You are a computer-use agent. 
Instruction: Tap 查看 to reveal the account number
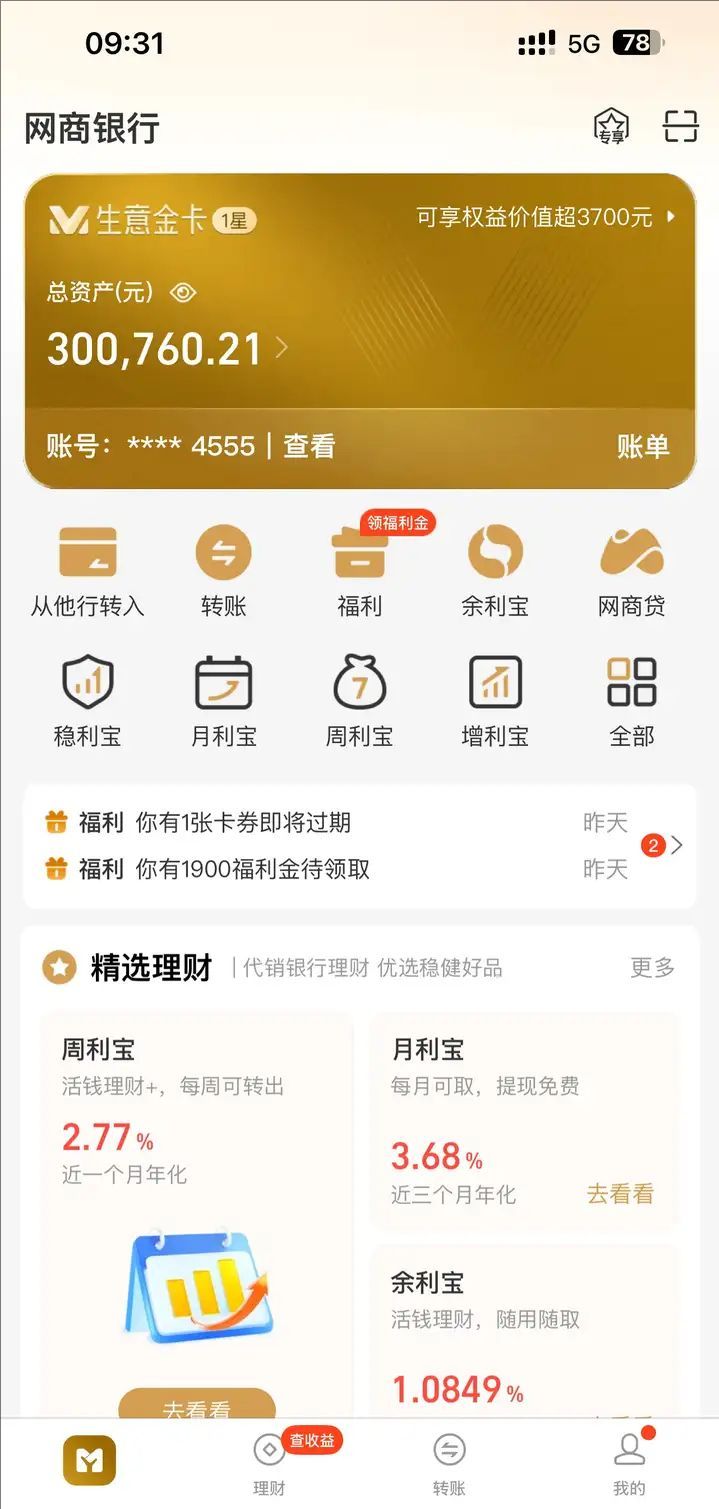(x=309, y=446)
